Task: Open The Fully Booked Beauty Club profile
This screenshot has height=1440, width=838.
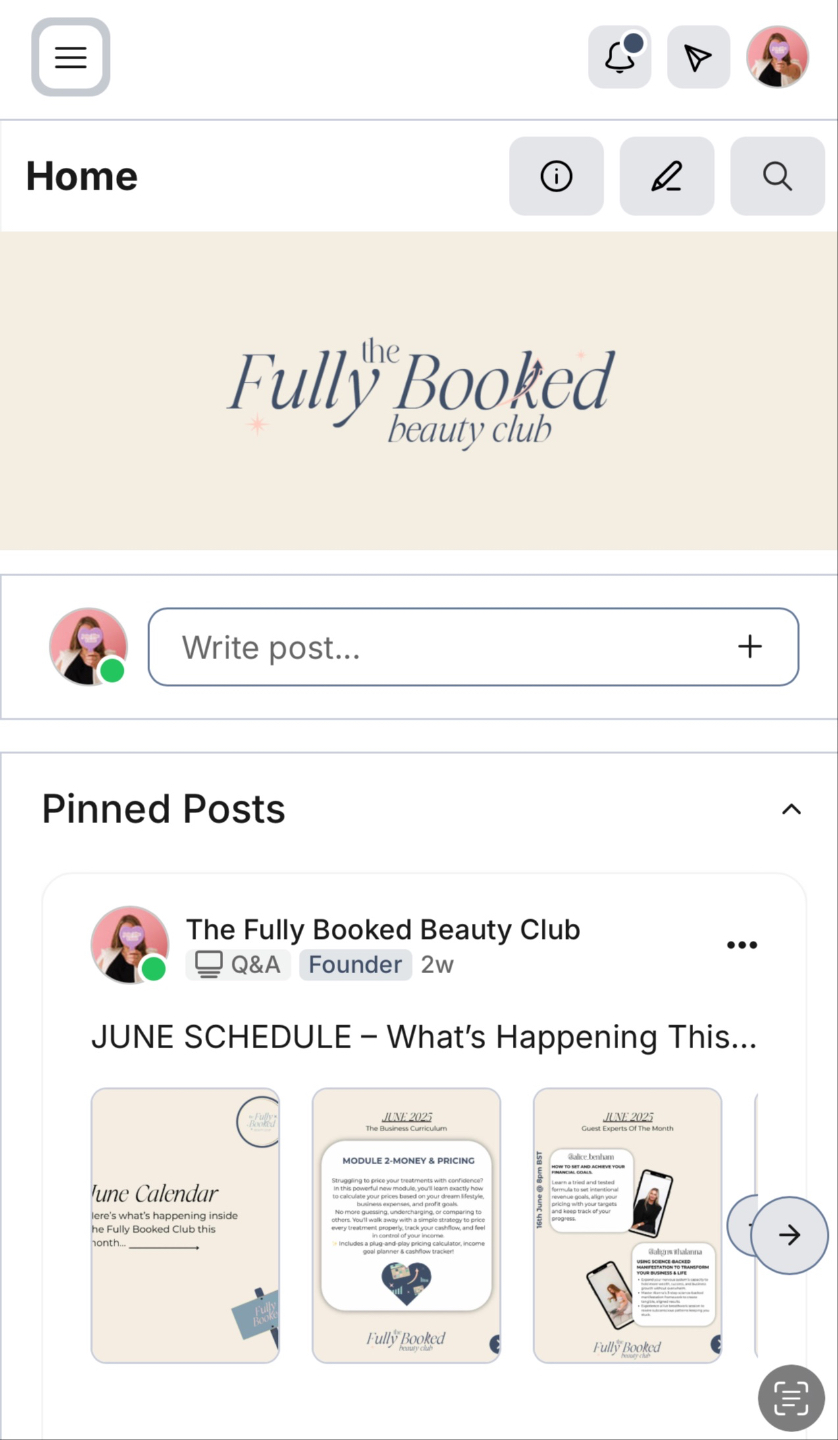Action: click(382, 929)
